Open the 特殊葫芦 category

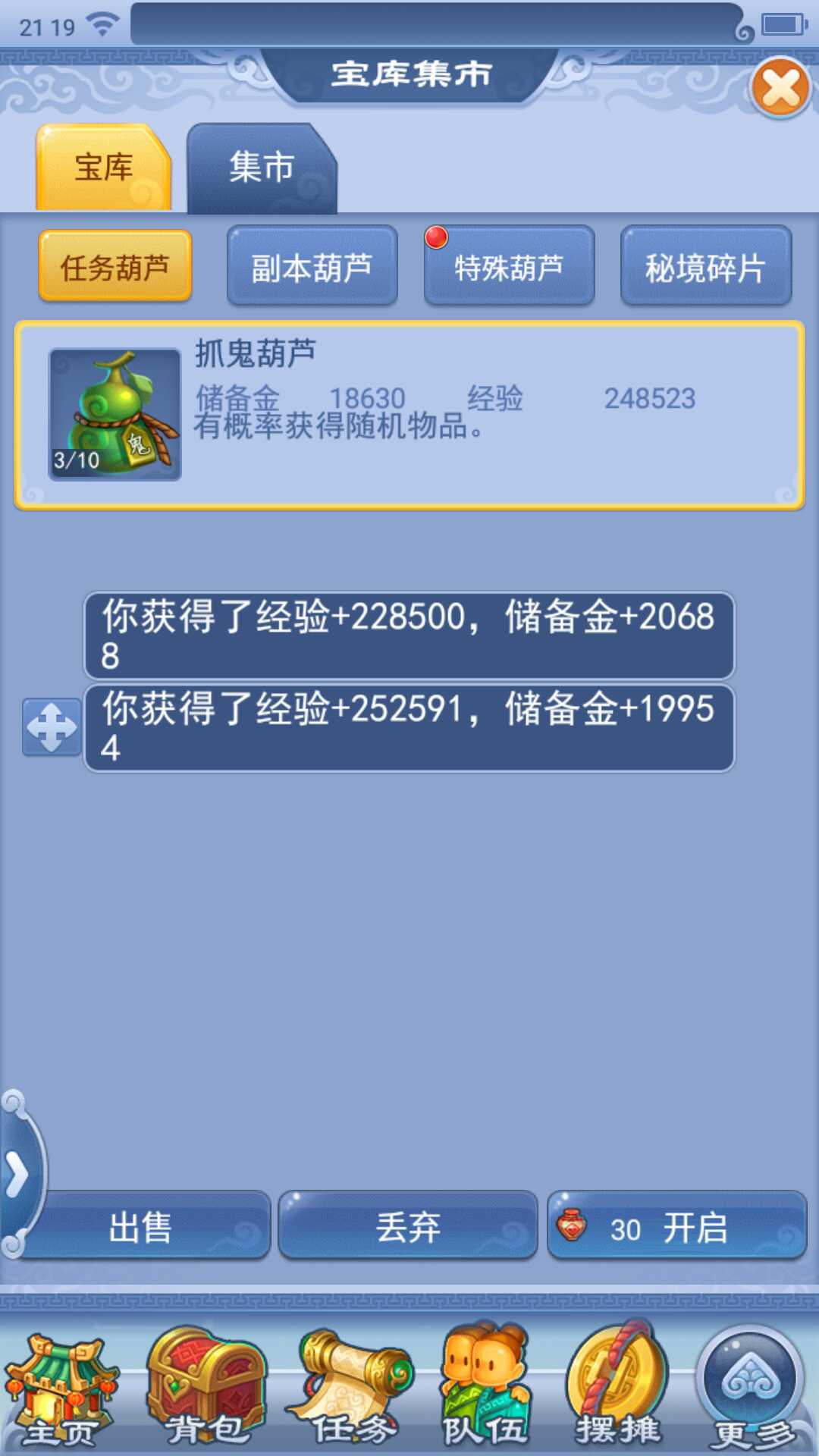pos(509,267)
